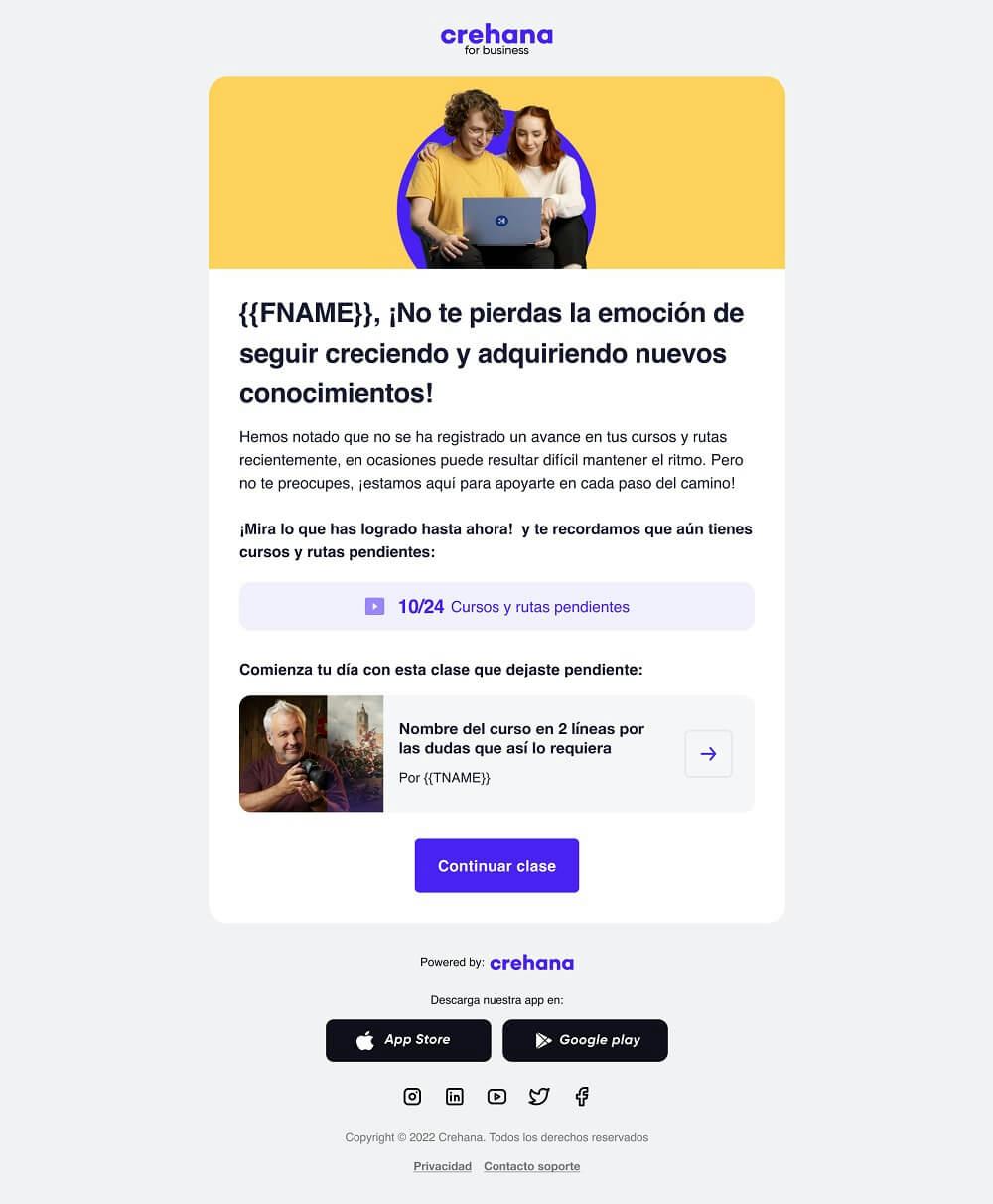The width and height of the screenshot is (993, 1204).
Task: Click the play icon beside pending courses count
Action: pyautogui.click(x=374, y=606)
